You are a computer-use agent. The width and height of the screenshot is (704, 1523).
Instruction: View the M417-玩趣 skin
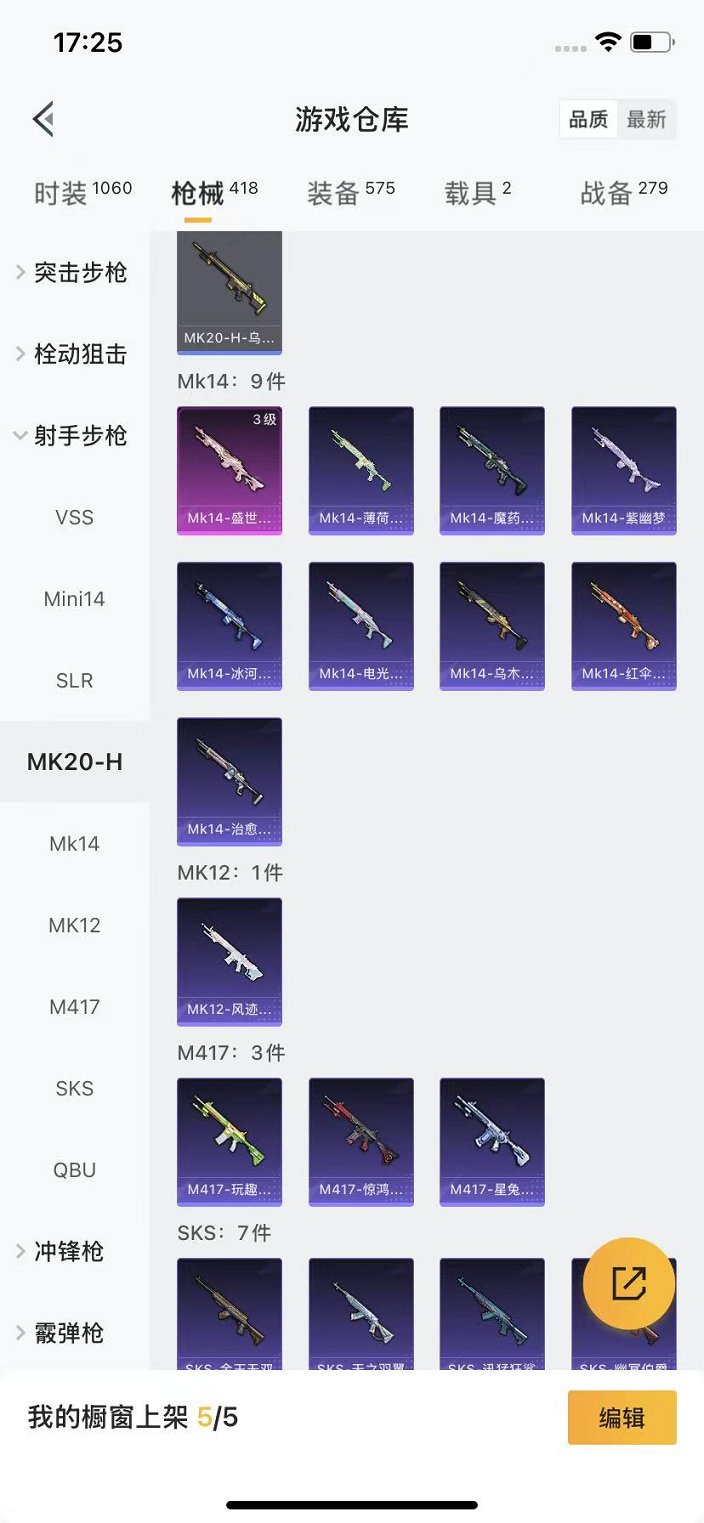click(229, 1141)
